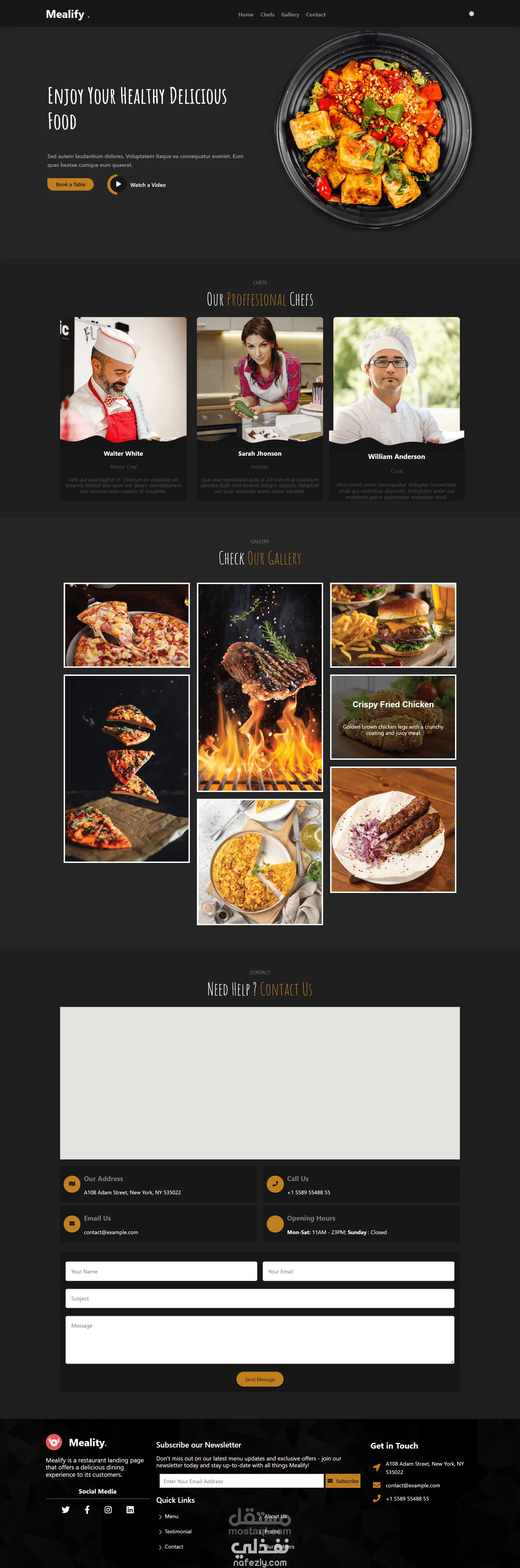Play the Watch a Video clip

pos(118,184)
